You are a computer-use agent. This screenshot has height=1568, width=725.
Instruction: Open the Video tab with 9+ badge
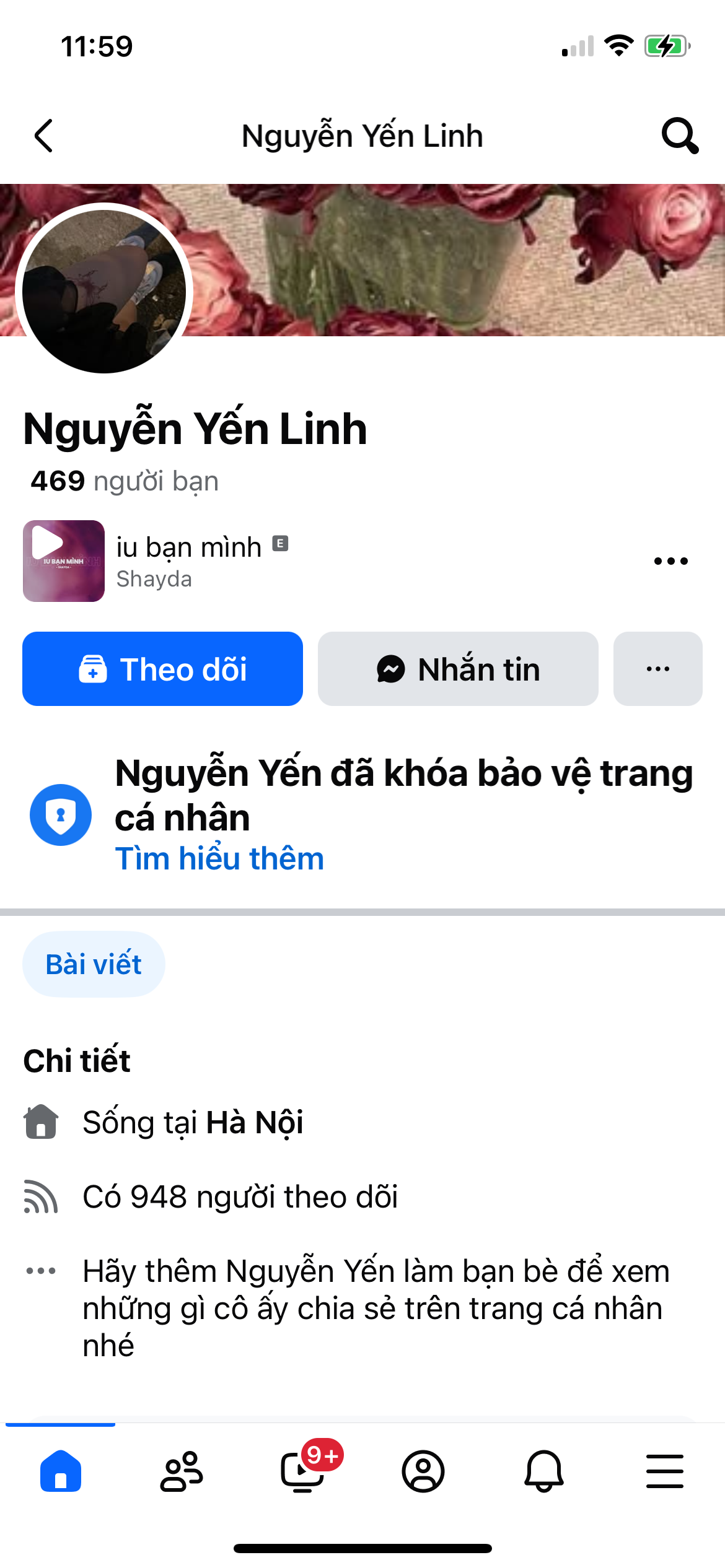click(x=302, y=1471)
